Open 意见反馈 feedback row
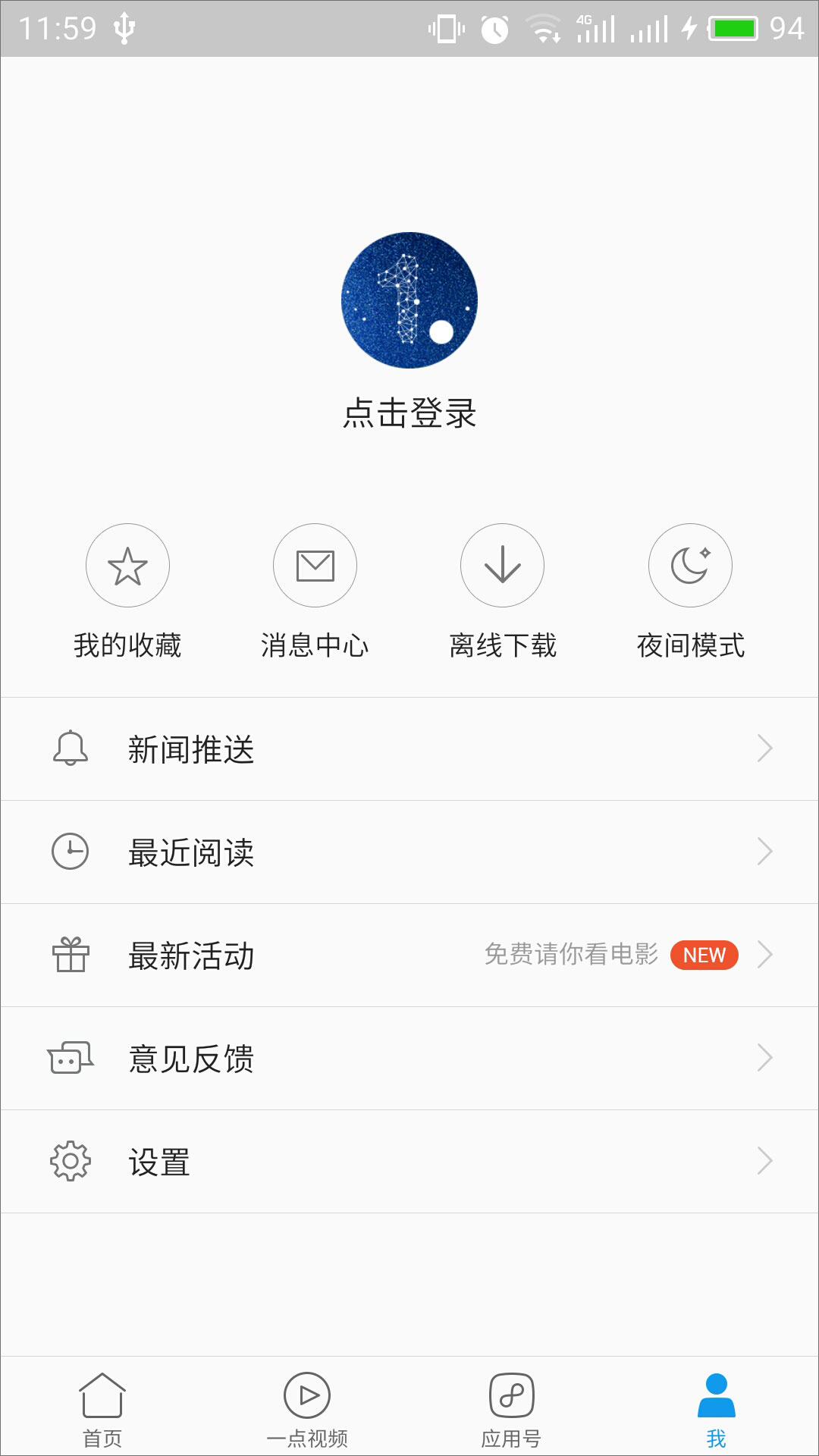The width and height of the screenshot is (819, 1456). tap(409, 1059)
